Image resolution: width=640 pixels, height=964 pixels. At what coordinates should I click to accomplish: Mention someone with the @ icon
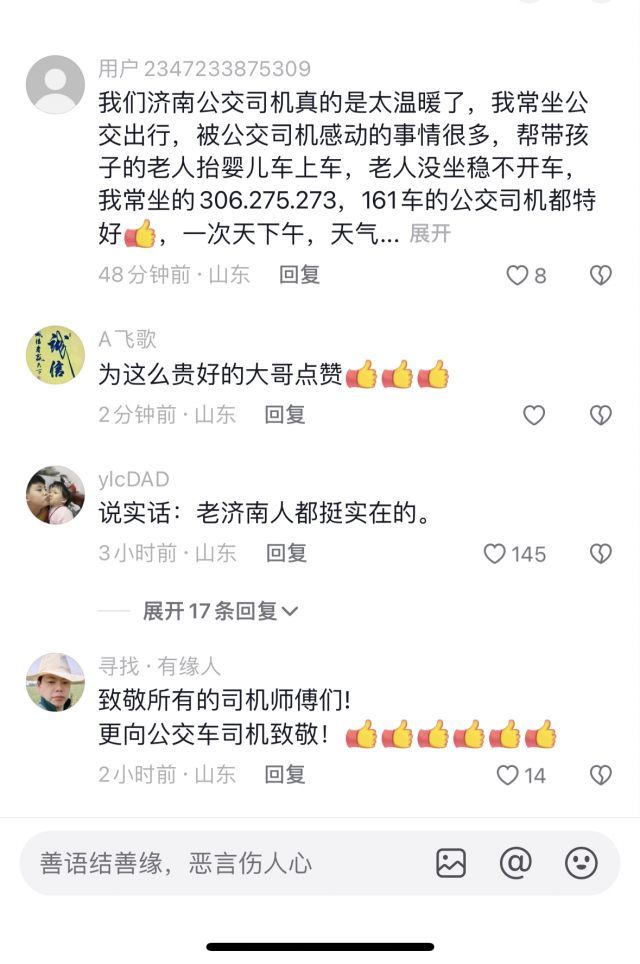[x=515, y=863]
